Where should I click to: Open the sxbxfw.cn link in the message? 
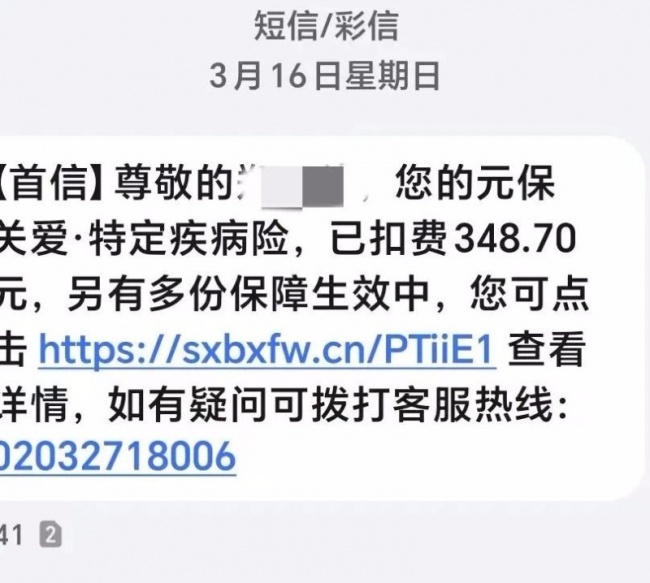pyautogui.click(x=266, y=350)
